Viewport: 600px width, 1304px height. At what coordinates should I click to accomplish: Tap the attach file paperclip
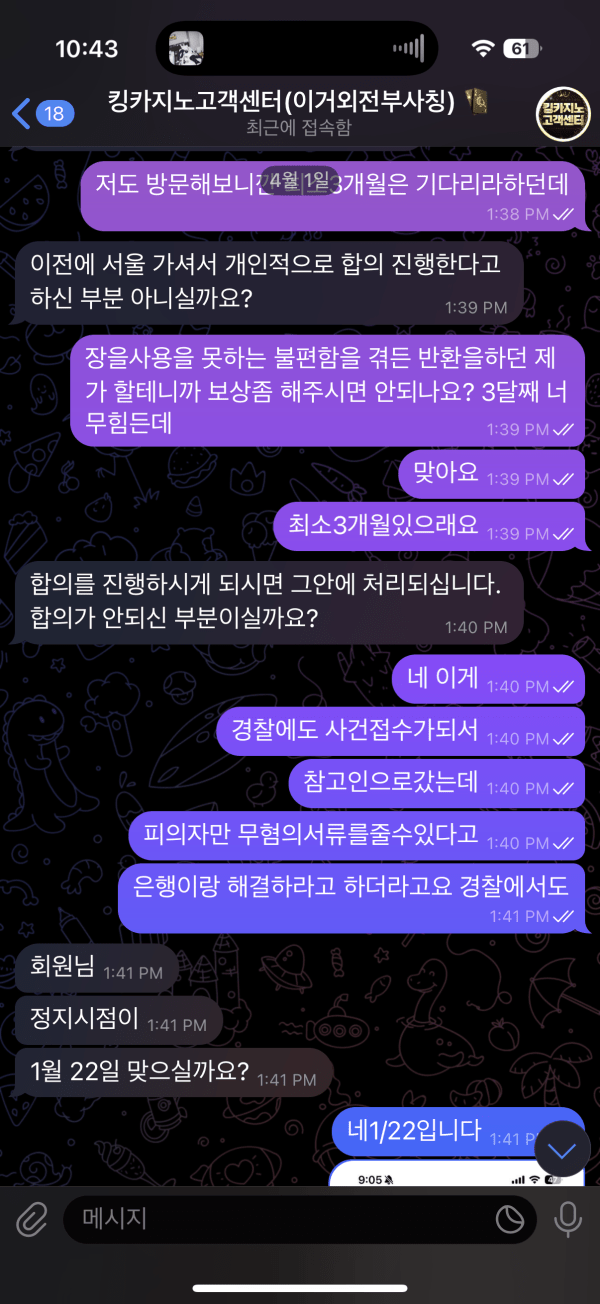(x=32, y=1218)
